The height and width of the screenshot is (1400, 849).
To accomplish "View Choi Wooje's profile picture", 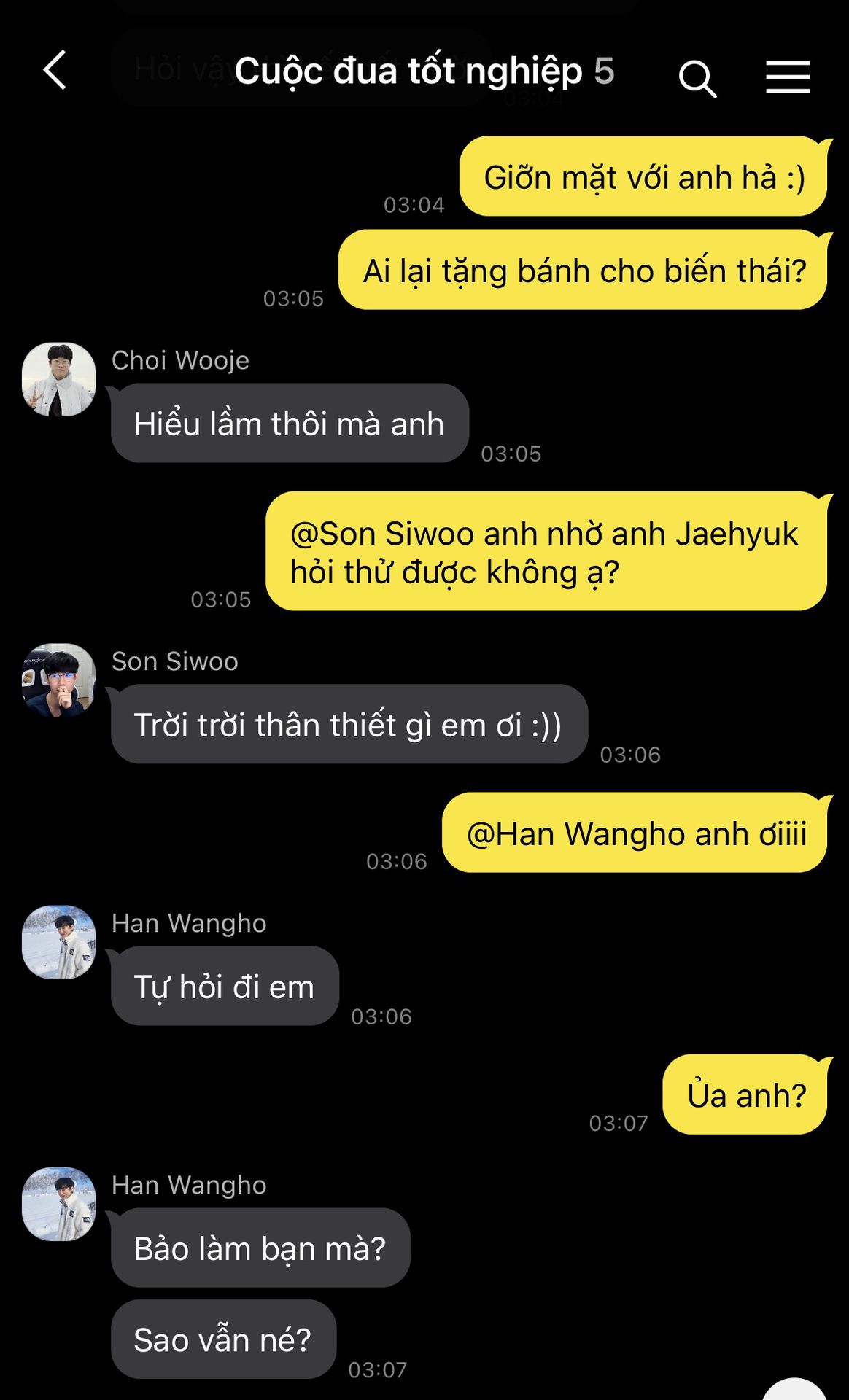I will tap(59, 379).
